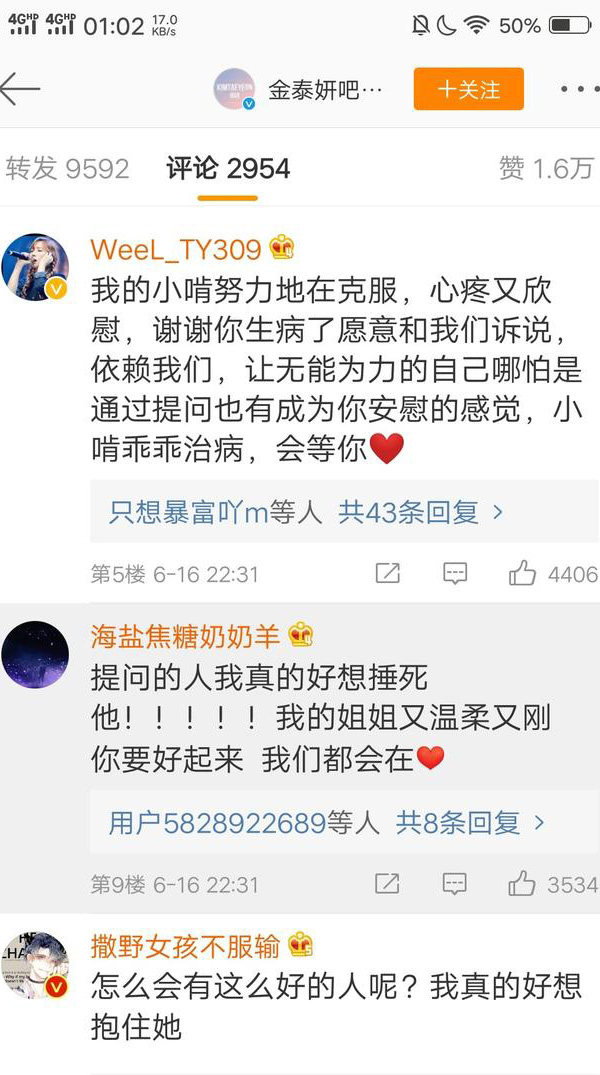Select the 评论 2954 tab
Image resolution: width=600 pixels, height=1075 pixels.
click(228, 169)
